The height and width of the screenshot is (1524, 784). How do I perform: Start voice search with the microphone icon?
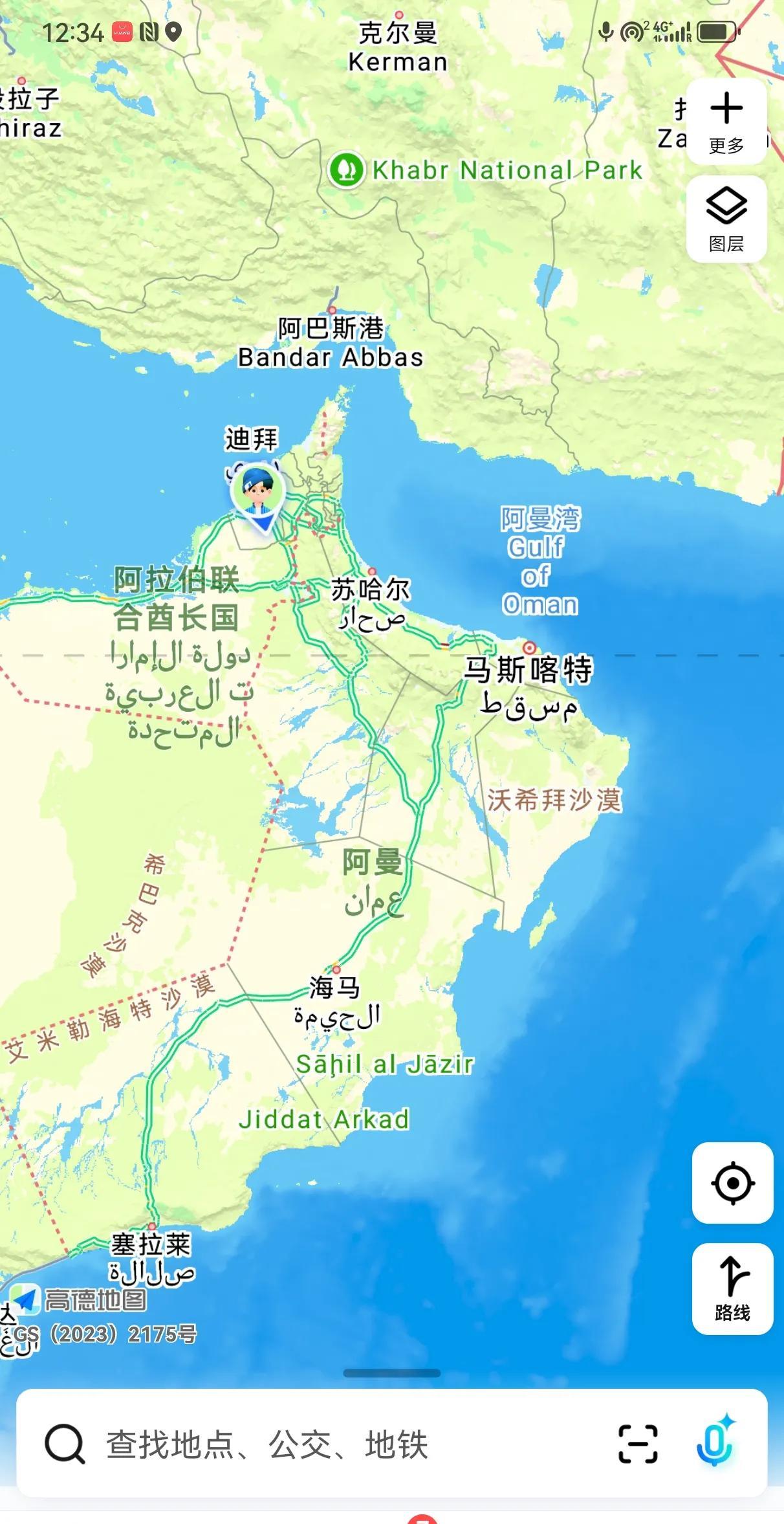point(715,1442)
